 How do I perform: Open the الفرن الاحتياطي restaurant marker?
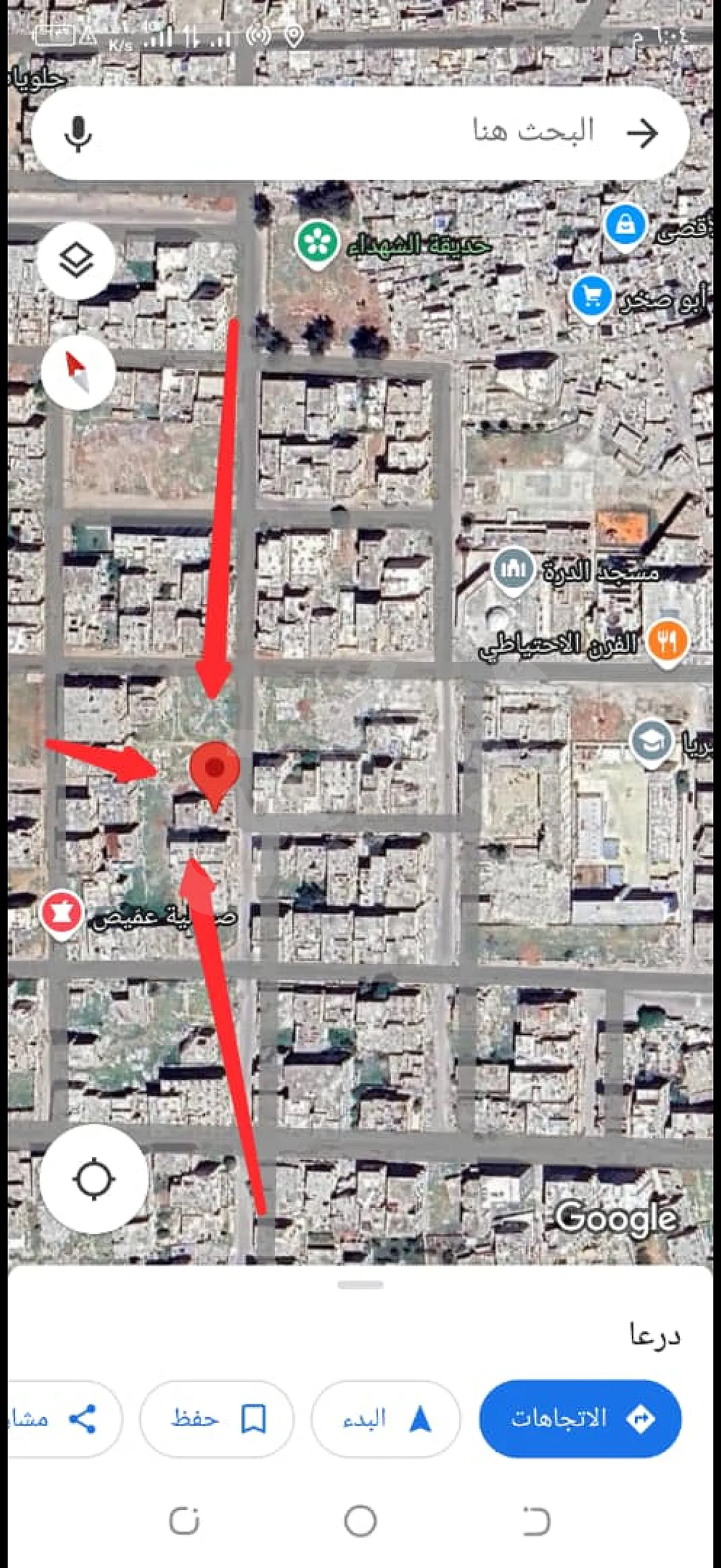(x=667, y=641)
